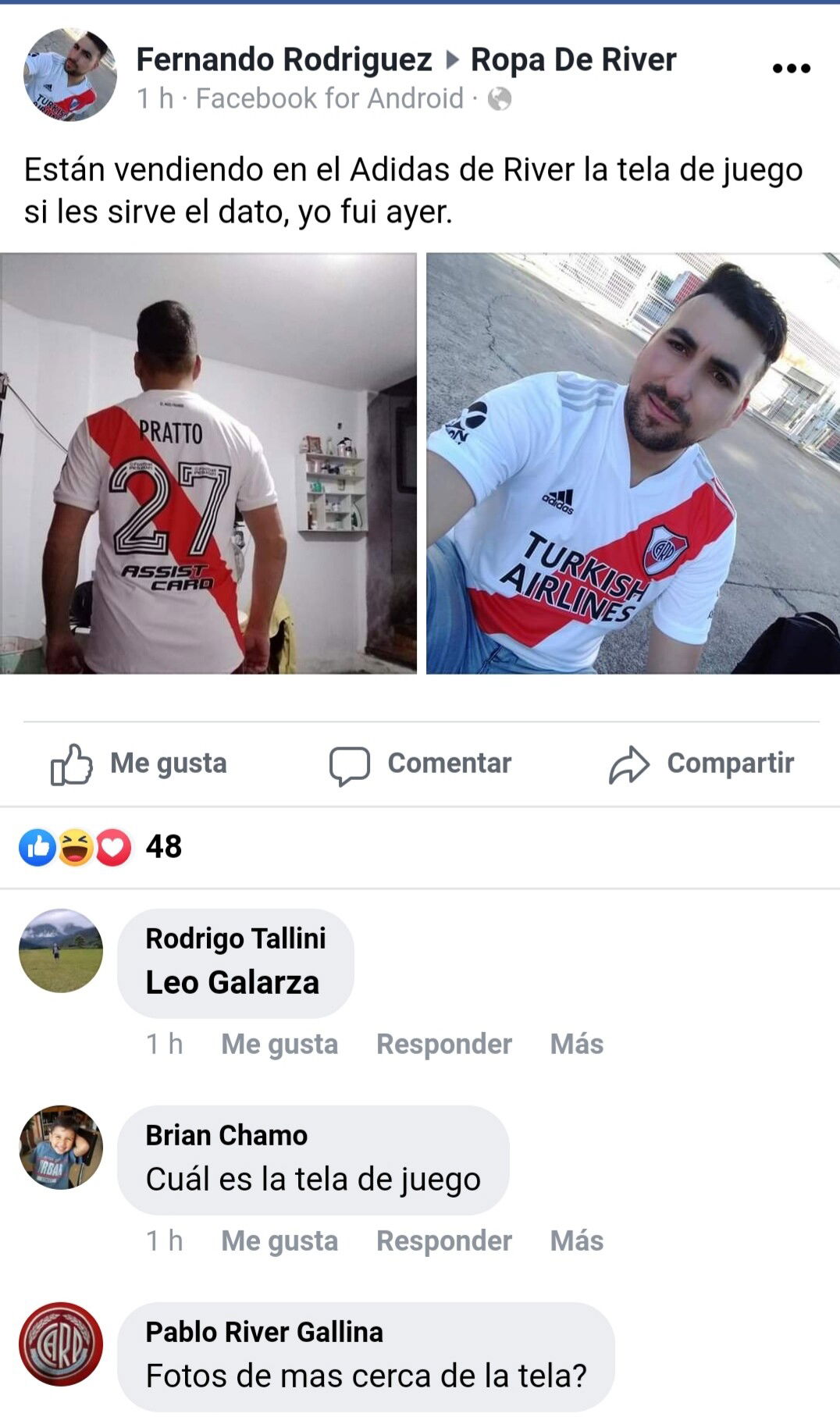Open Más options on Brian Chamo's comment
Image resolution: width=840 pixels, height=1417 pixels.
click(577, 1241)
